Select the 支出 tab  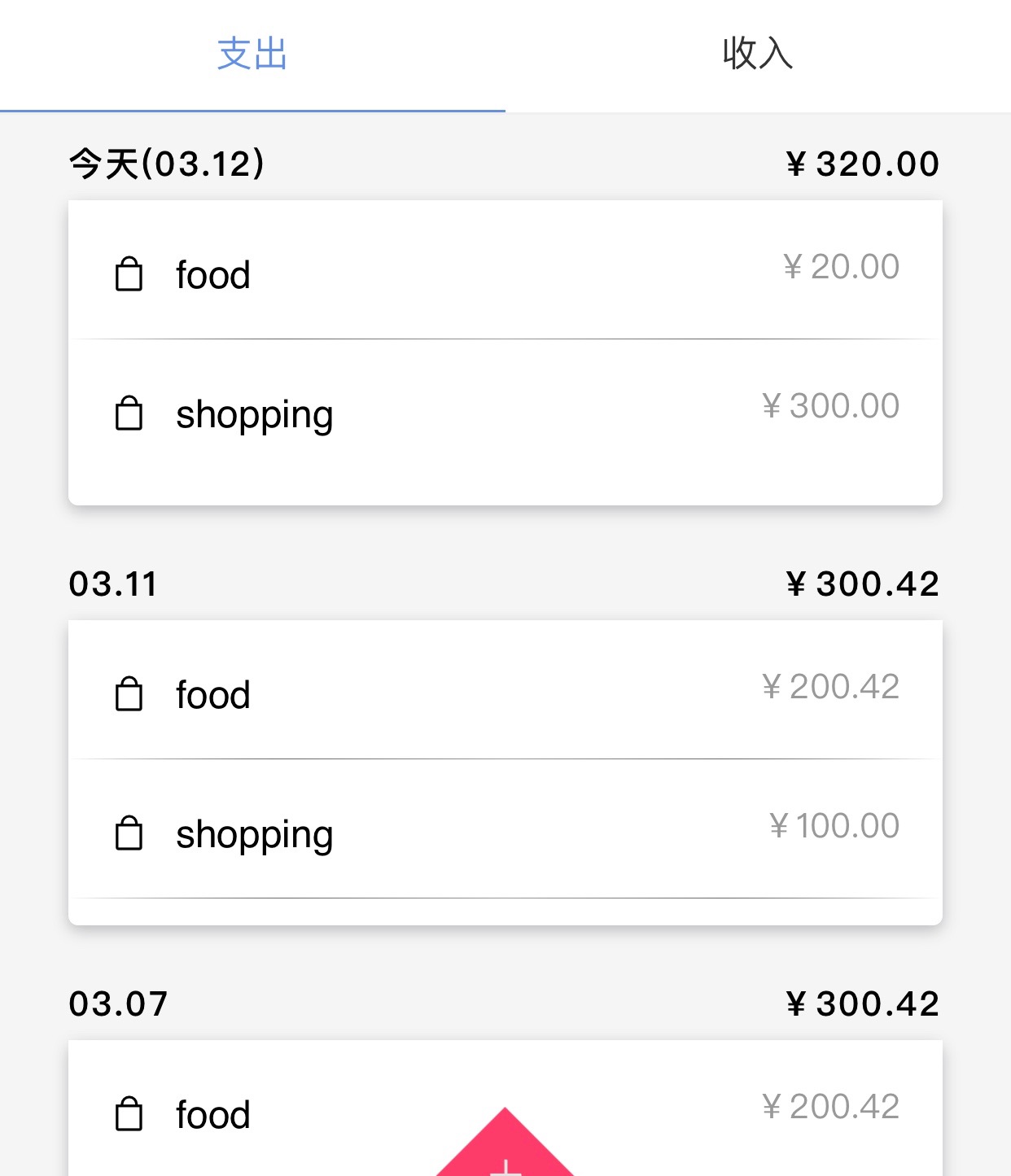[x=252, y=54]
